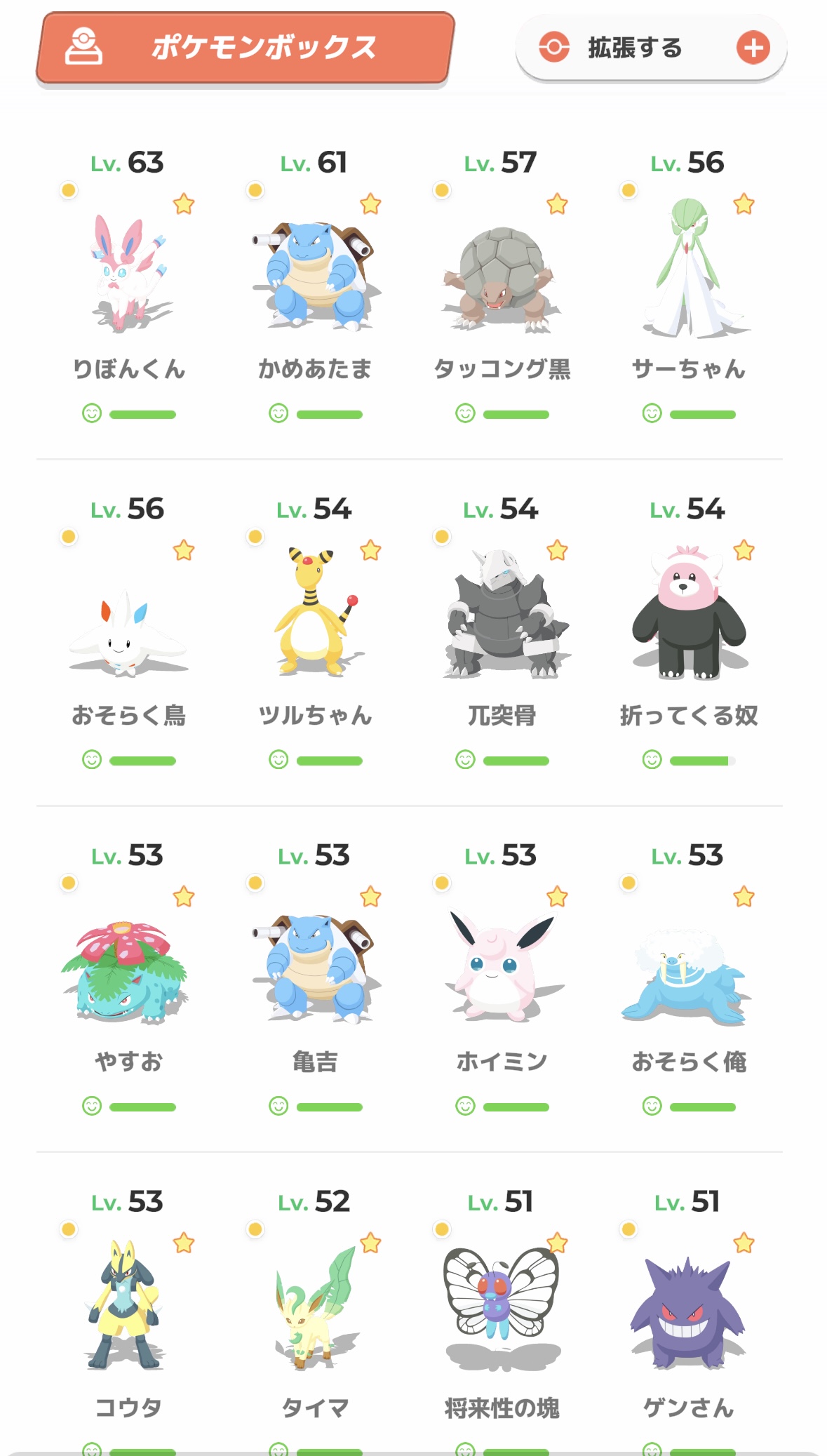Expand the box with 拡張する
Screen dimensions: 827x1456
tap(651, 48)
